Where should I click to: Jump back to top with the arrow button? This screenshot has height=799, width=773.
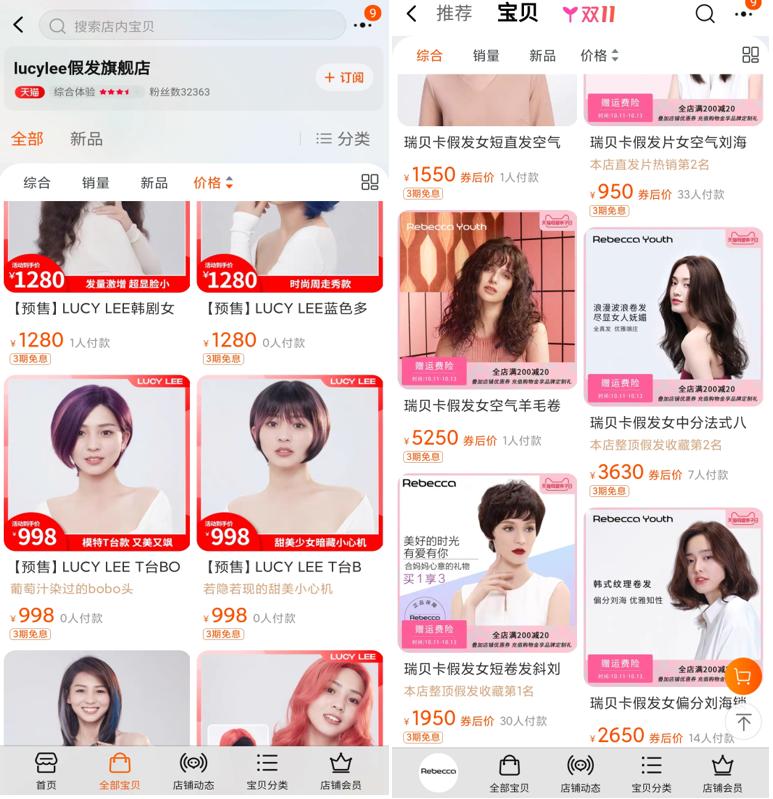742,721
